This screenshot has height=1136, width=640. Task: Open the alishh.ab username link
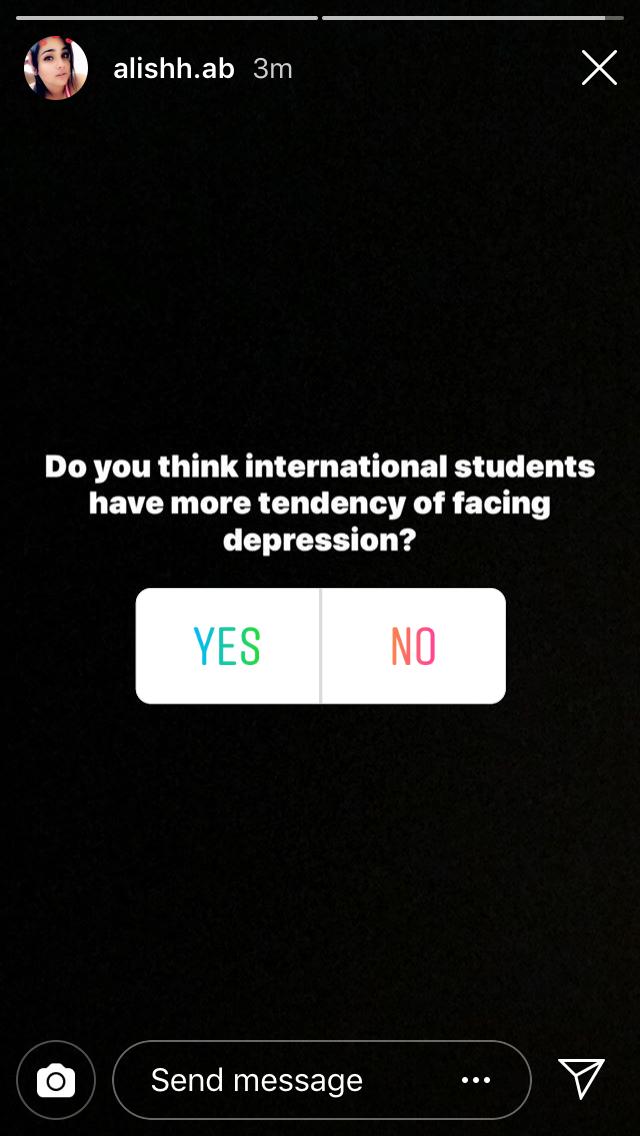point(173,69)
